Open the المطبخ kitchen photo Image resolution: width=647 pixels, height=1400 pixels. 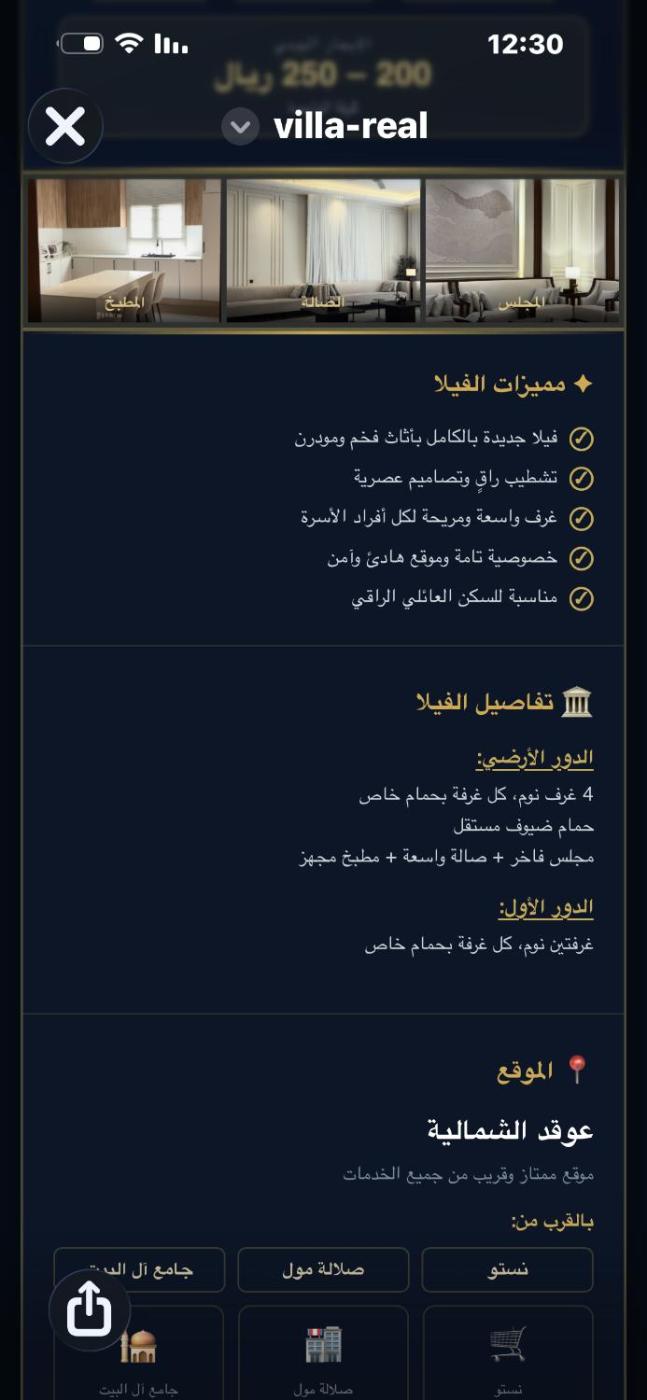(x=123, y=251)
